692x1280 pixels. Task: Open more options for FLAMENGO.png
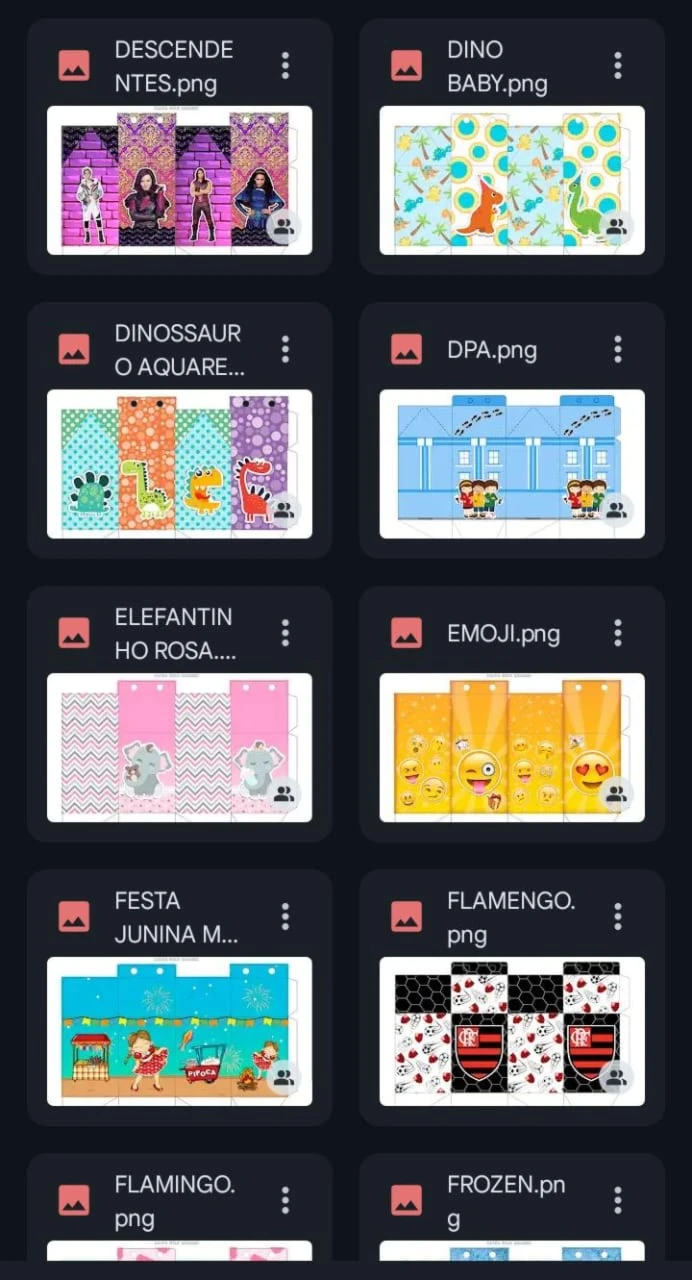point(618,917)
